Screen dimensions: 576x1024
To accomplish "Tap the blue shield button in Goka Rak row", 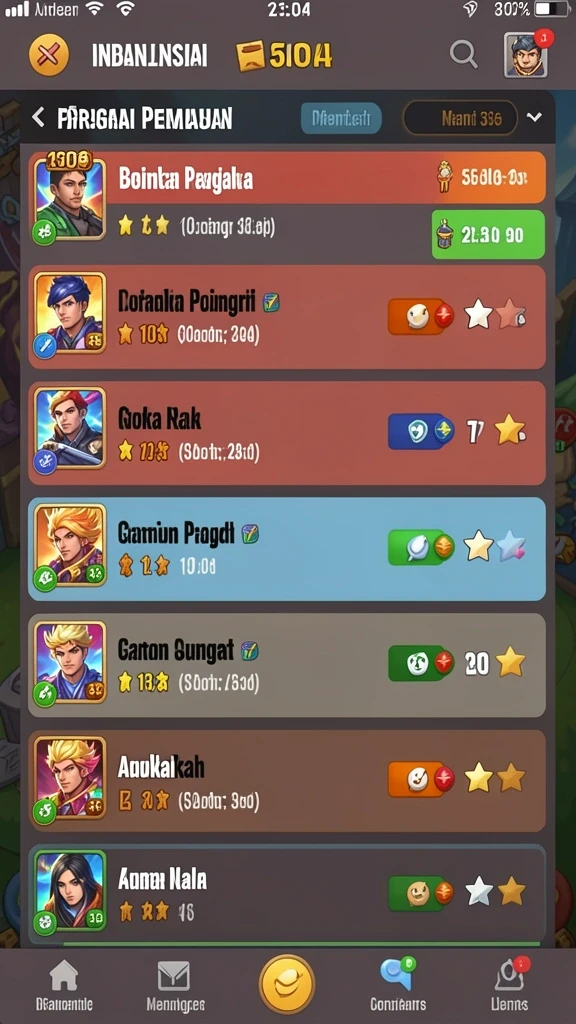I will click(421, 431).
